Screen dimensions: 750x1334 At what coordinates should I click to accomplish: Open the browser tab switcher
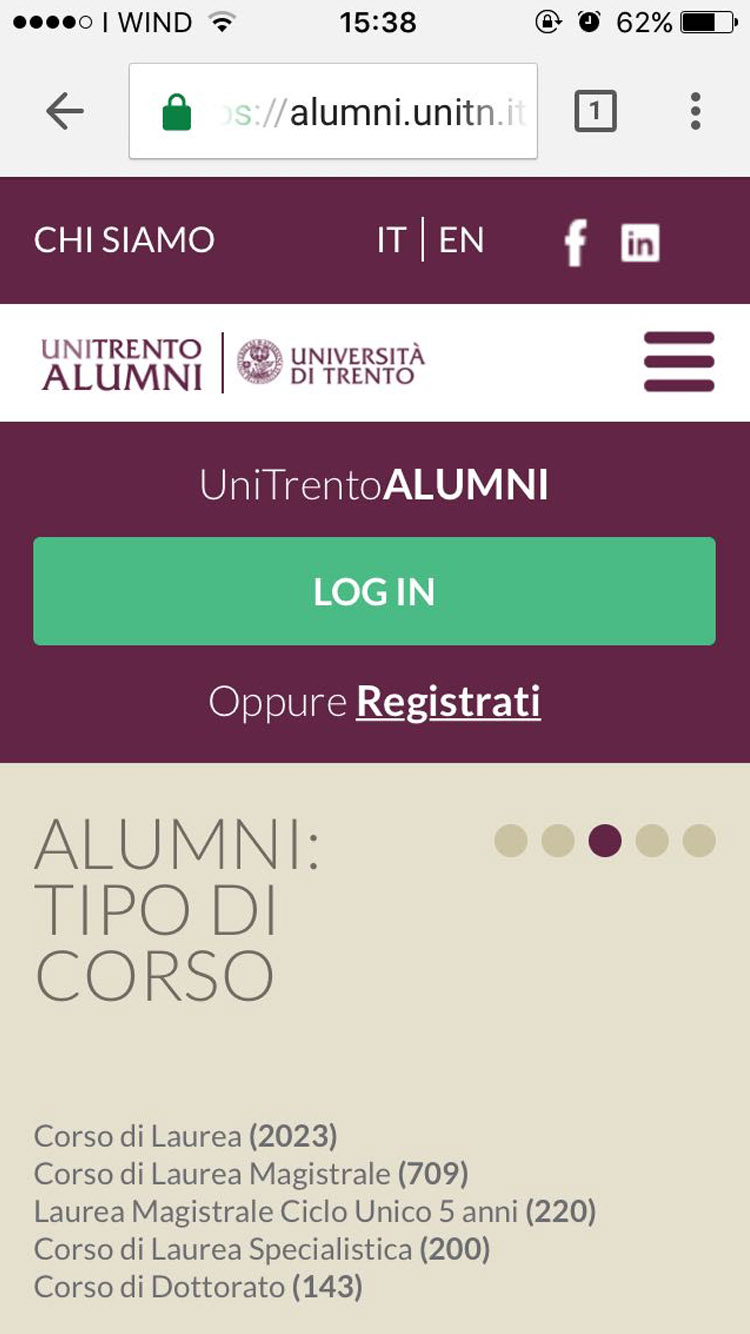point(595,111)
